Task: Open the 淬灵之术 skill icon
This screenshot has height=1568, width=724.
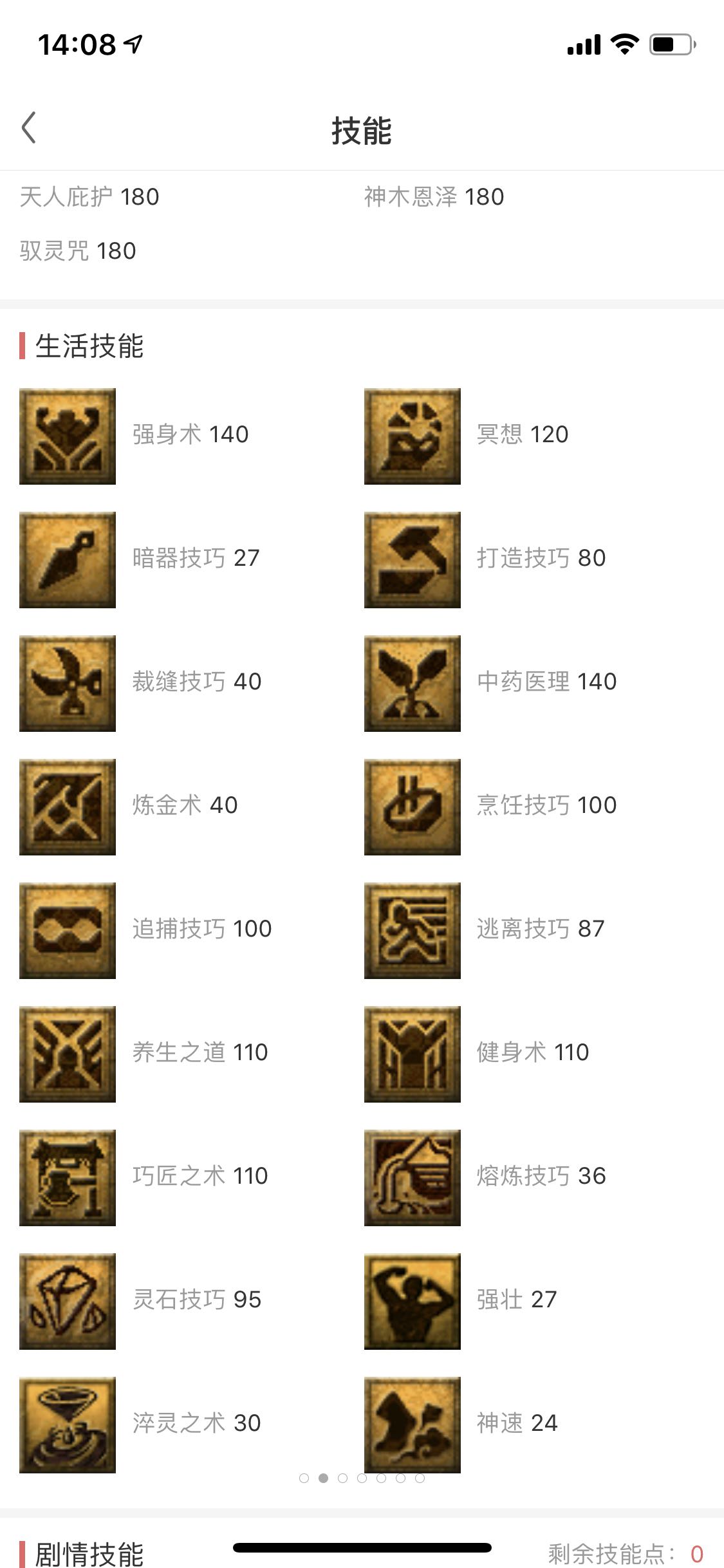Action: (68, 1425)
